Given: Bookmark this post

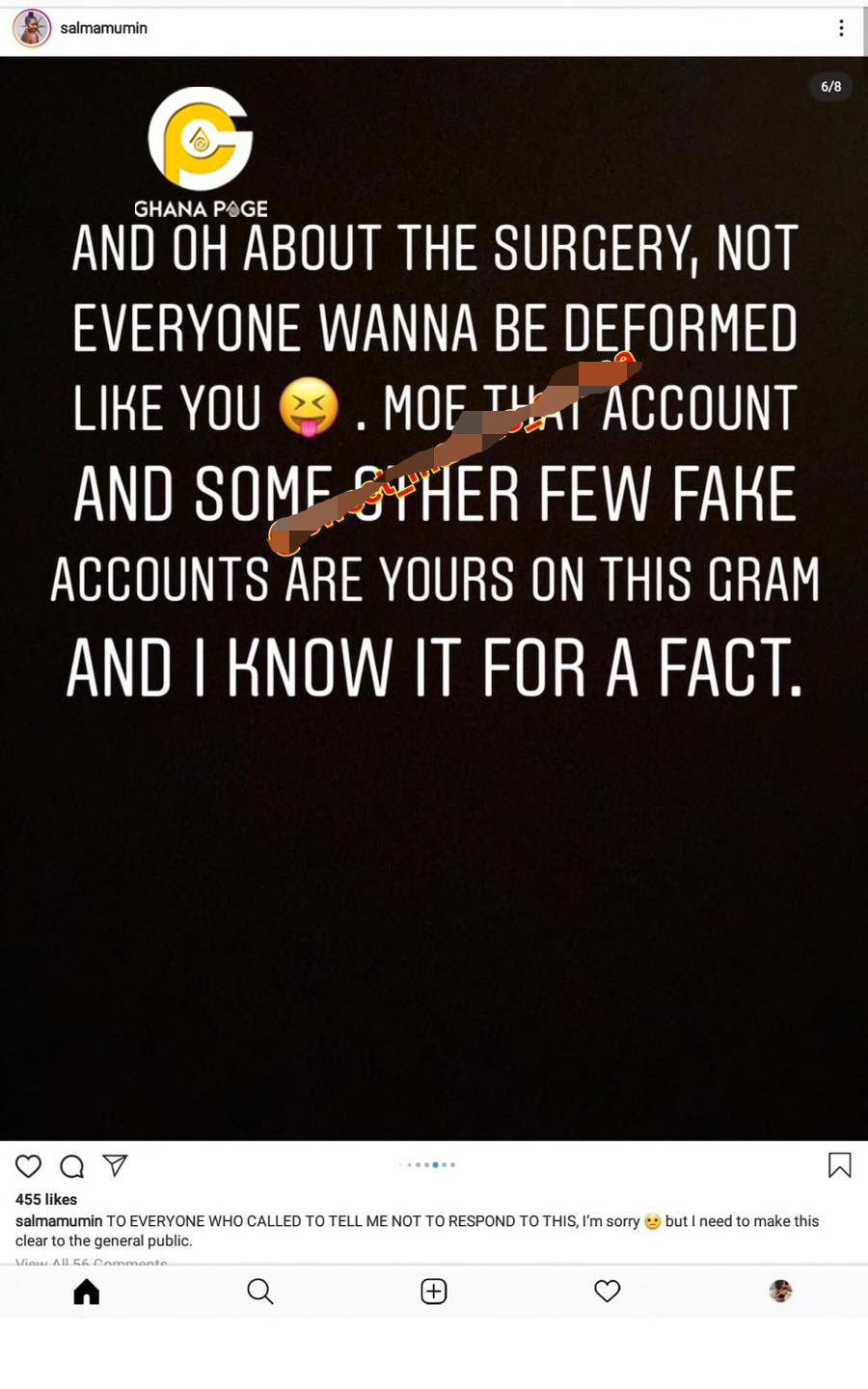Looking at the screenshot, I should pyautogui.click(x=840, y=1165).
